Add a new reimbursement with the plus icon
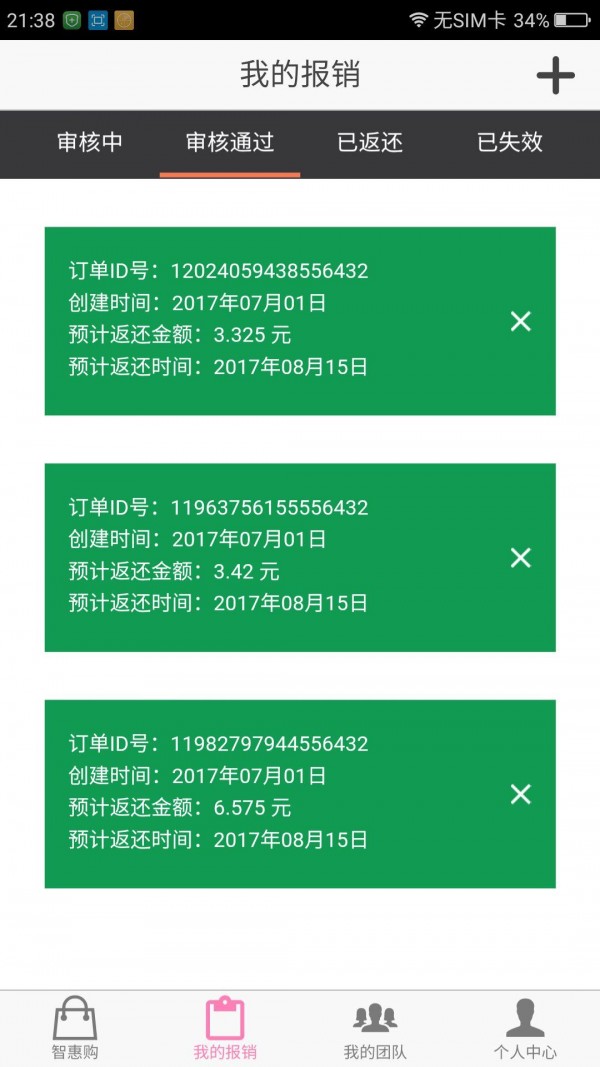This screenshot has width=600, height=1067. 556,75
